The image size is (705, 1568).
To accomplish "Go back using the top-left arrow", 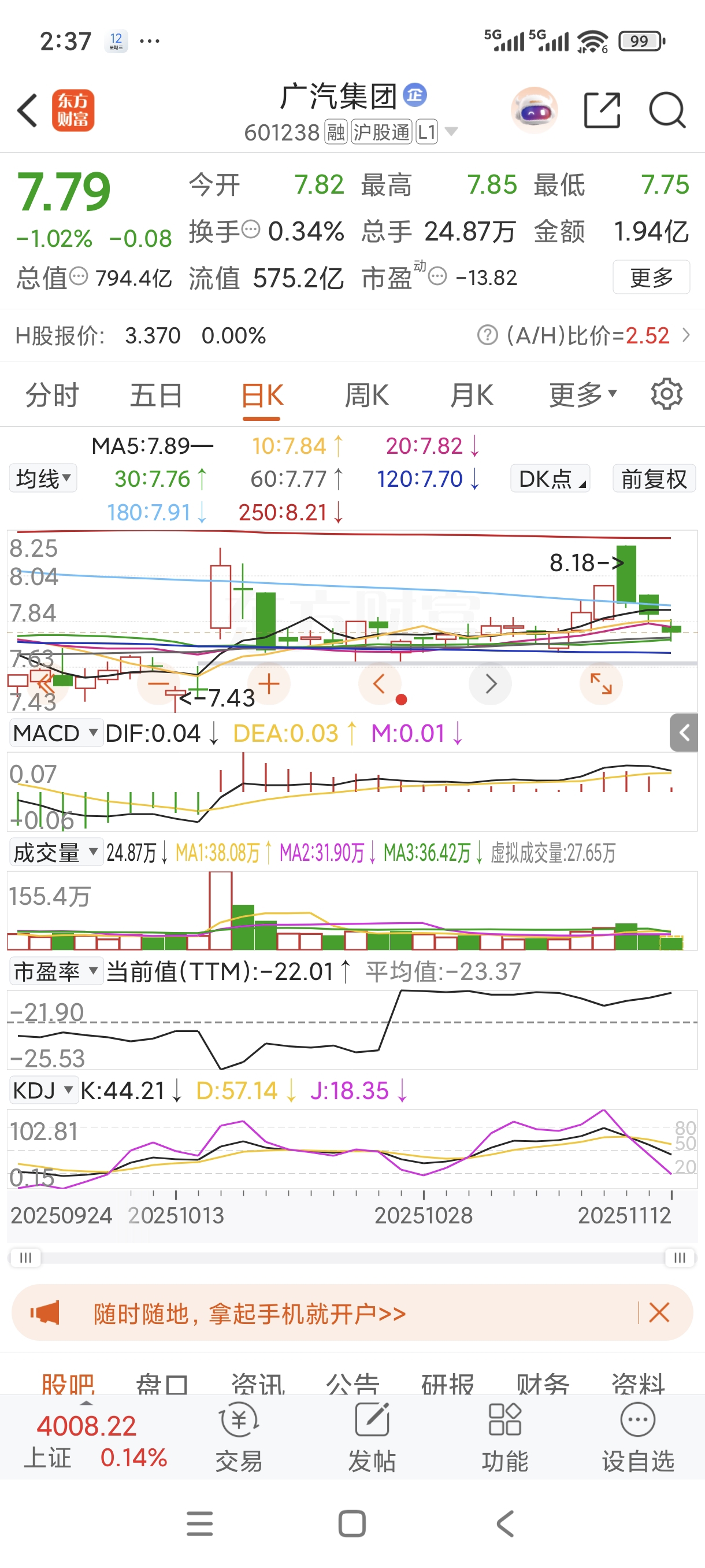I will click(x=27, y=110).
